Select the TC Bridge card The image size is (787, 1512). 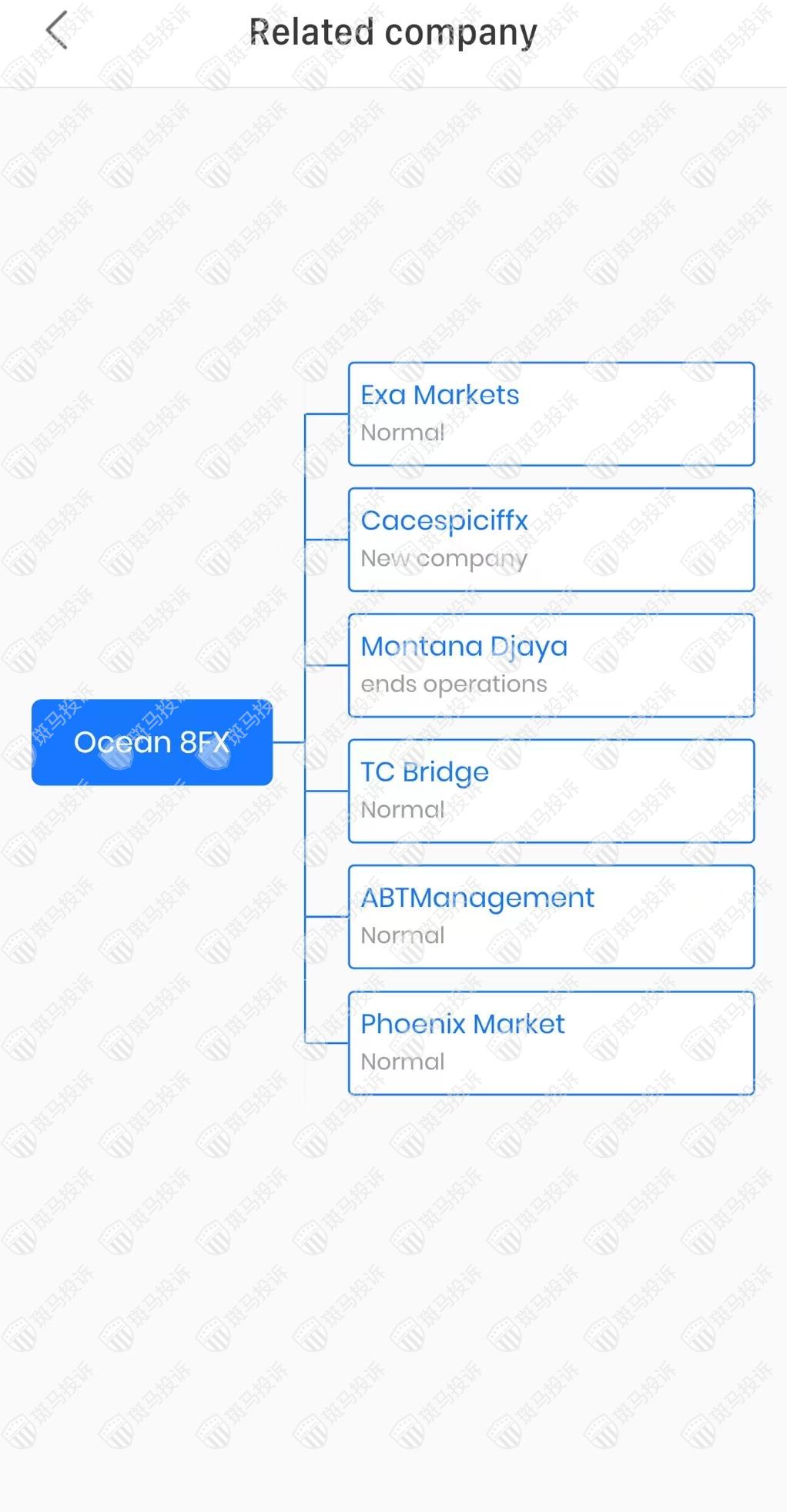(x=551, y=791)
